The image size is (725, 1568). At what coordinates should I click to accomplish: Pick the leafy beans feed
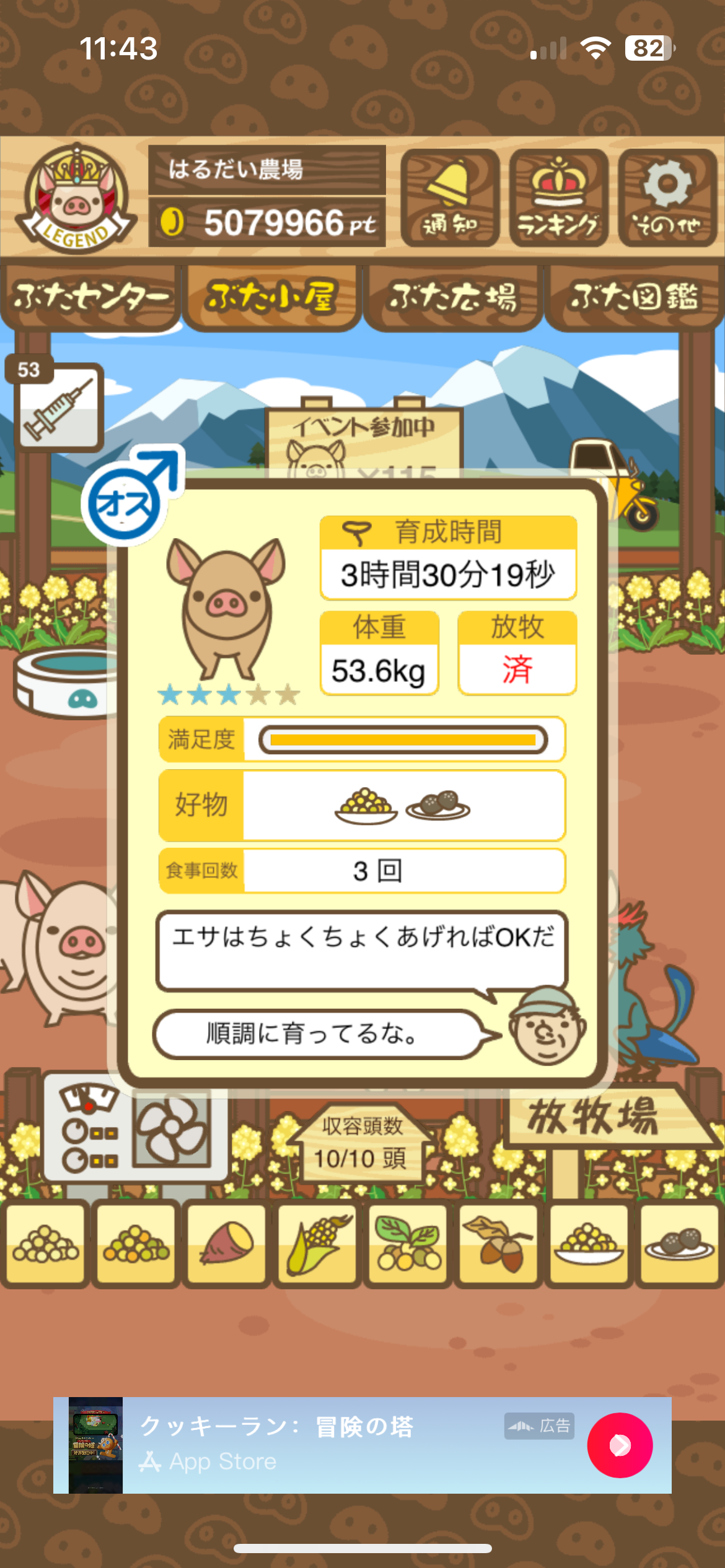[x=408, y=1244]
